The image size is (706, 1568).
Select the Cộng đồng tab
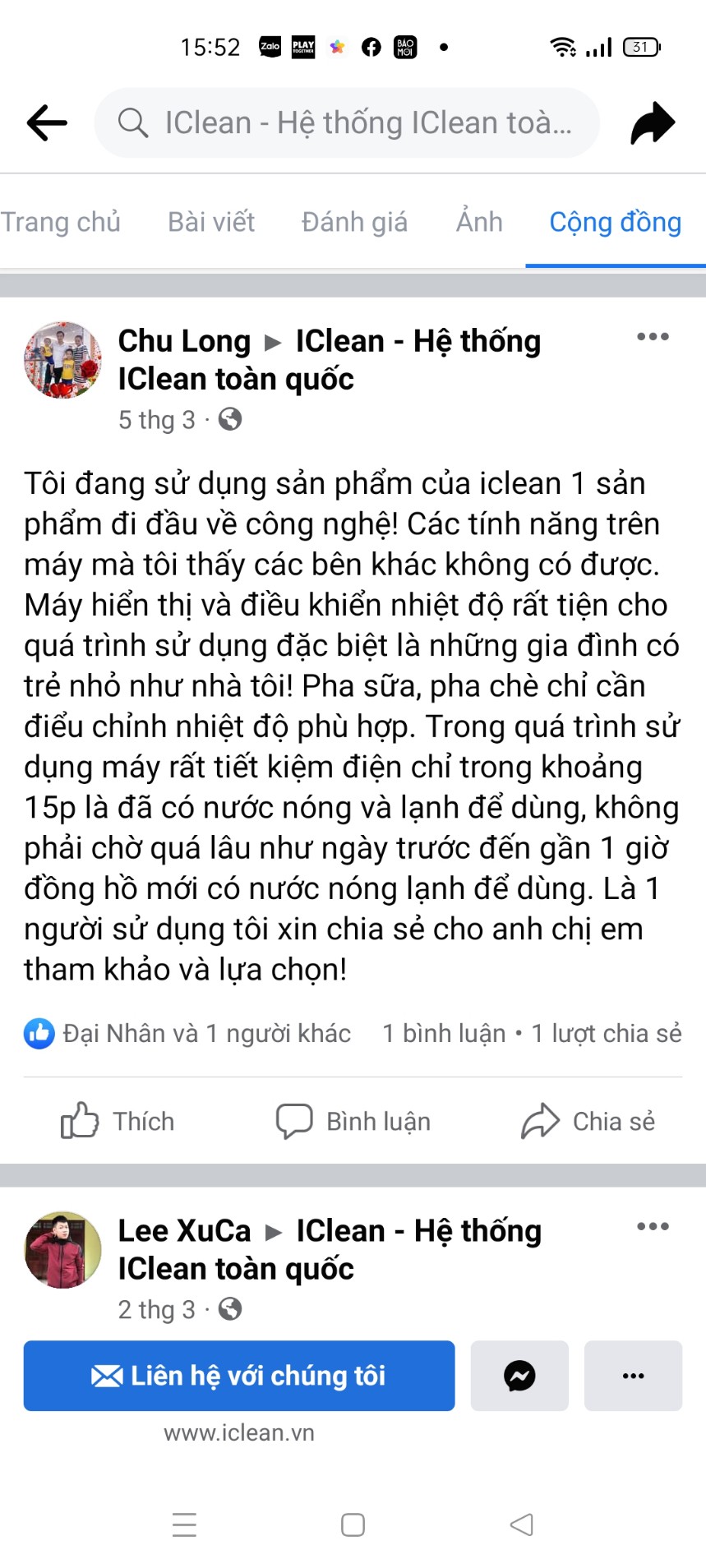[615, 222]
